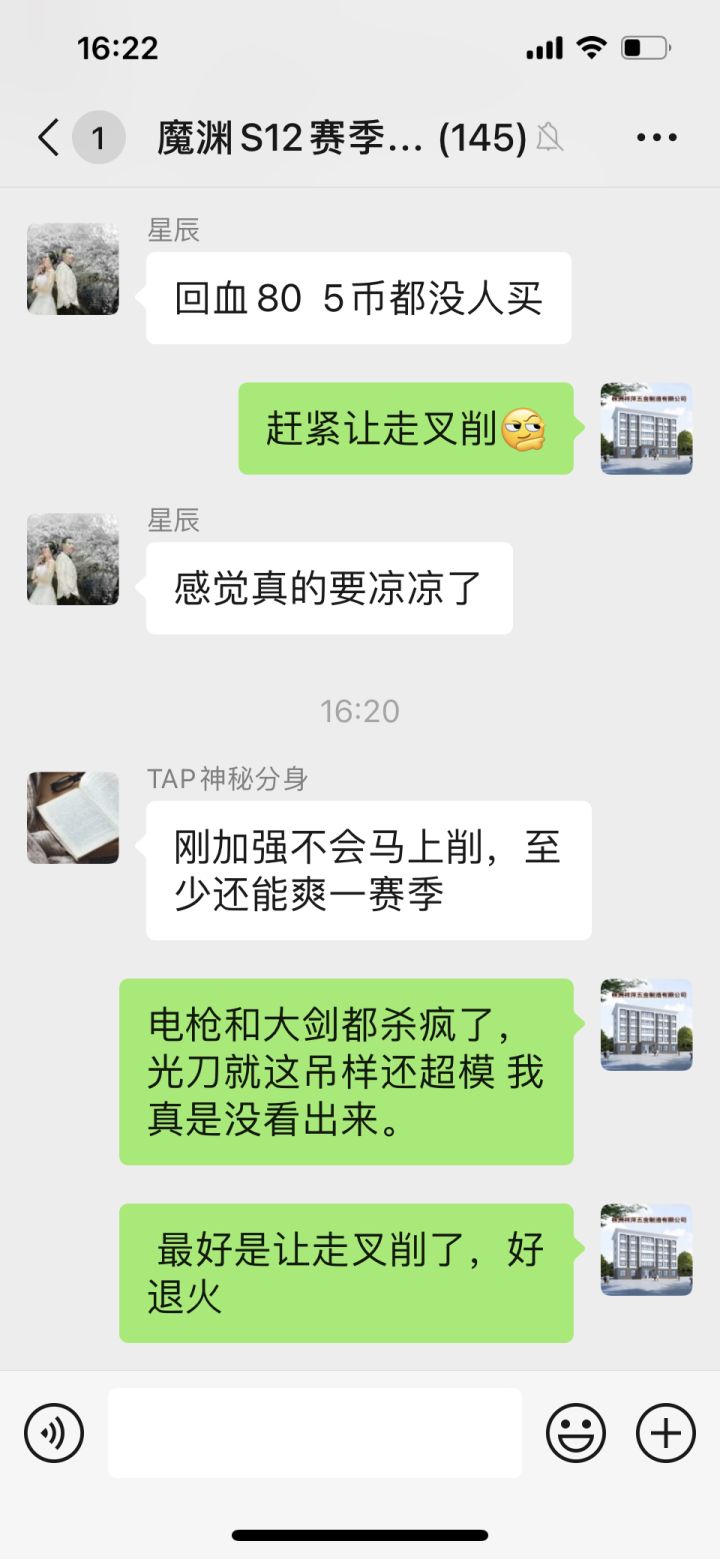720x1559 pixels.
Task: Tap the group title 魔渊S12赛季 (145)
Action: 340,138
